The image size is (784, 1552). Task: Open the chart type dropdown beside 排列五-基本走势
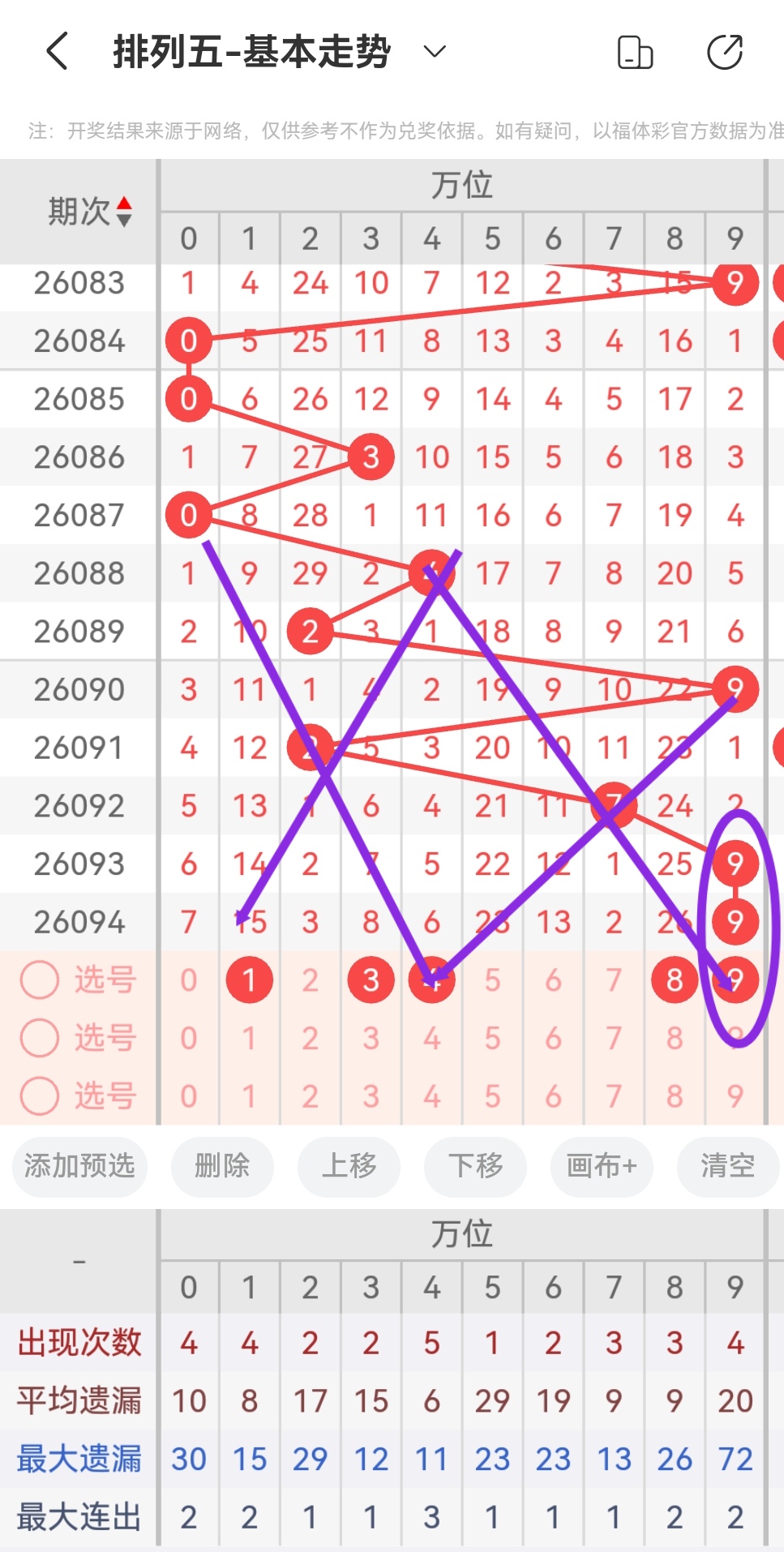point(434,52)
